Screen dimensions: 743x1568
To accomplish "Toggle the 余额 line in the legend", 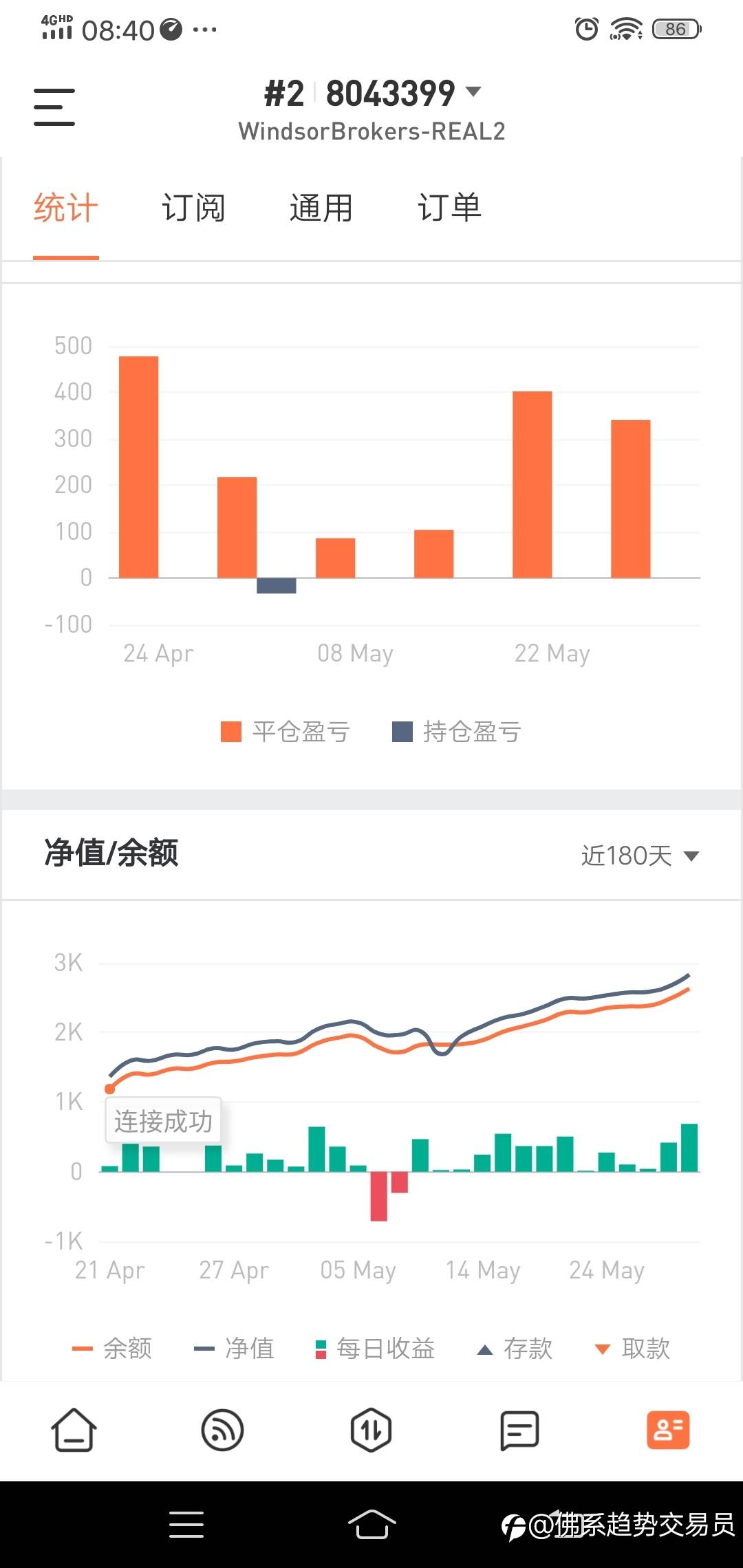I will point(112,1349).
